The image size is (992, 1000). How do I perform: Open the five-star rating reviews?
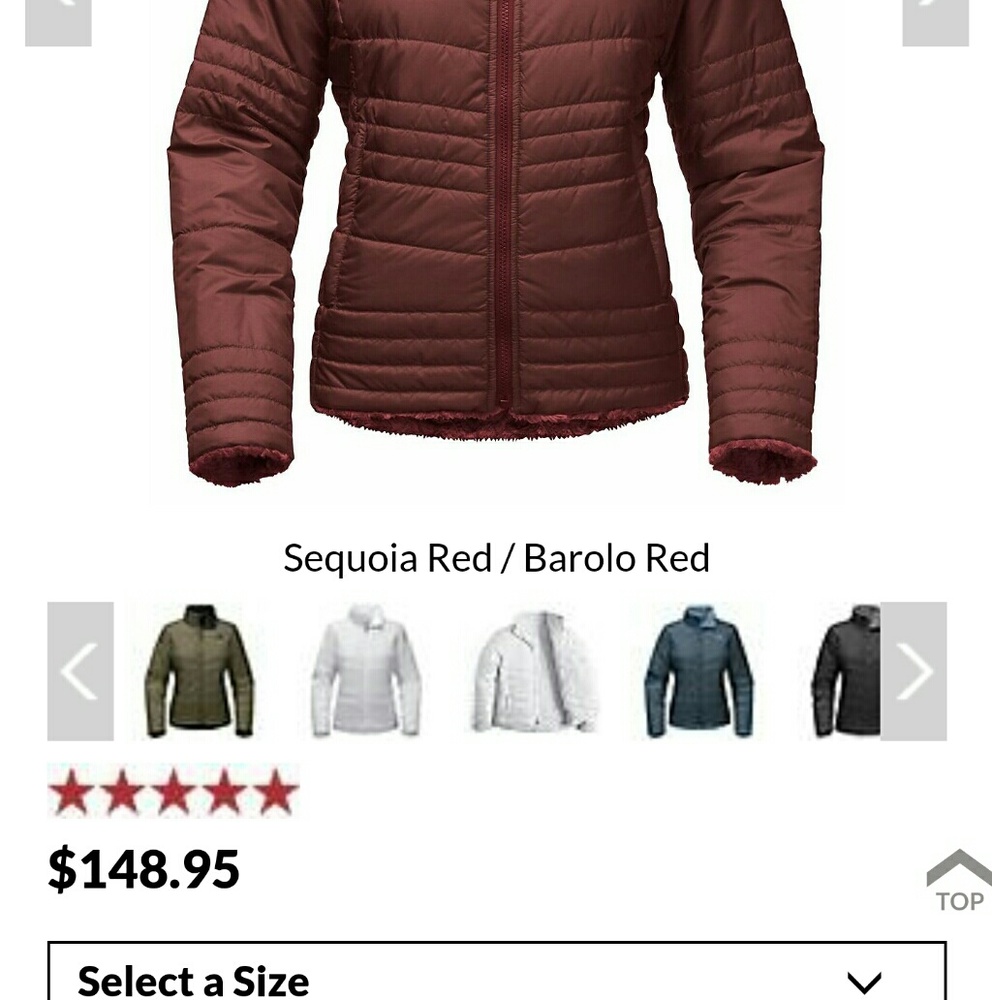tap(173, 792)
